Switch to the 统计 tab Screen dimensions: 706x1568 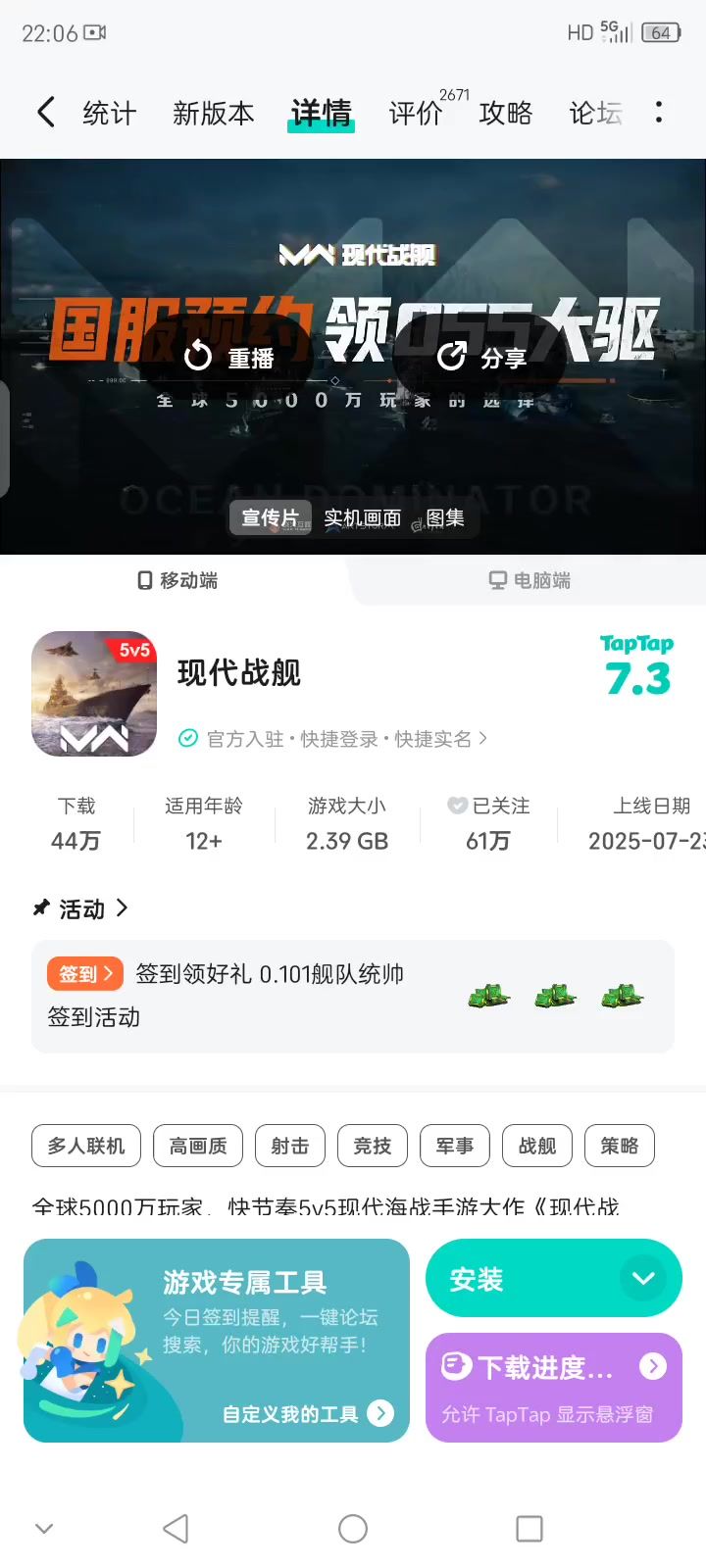pos(109,114)
